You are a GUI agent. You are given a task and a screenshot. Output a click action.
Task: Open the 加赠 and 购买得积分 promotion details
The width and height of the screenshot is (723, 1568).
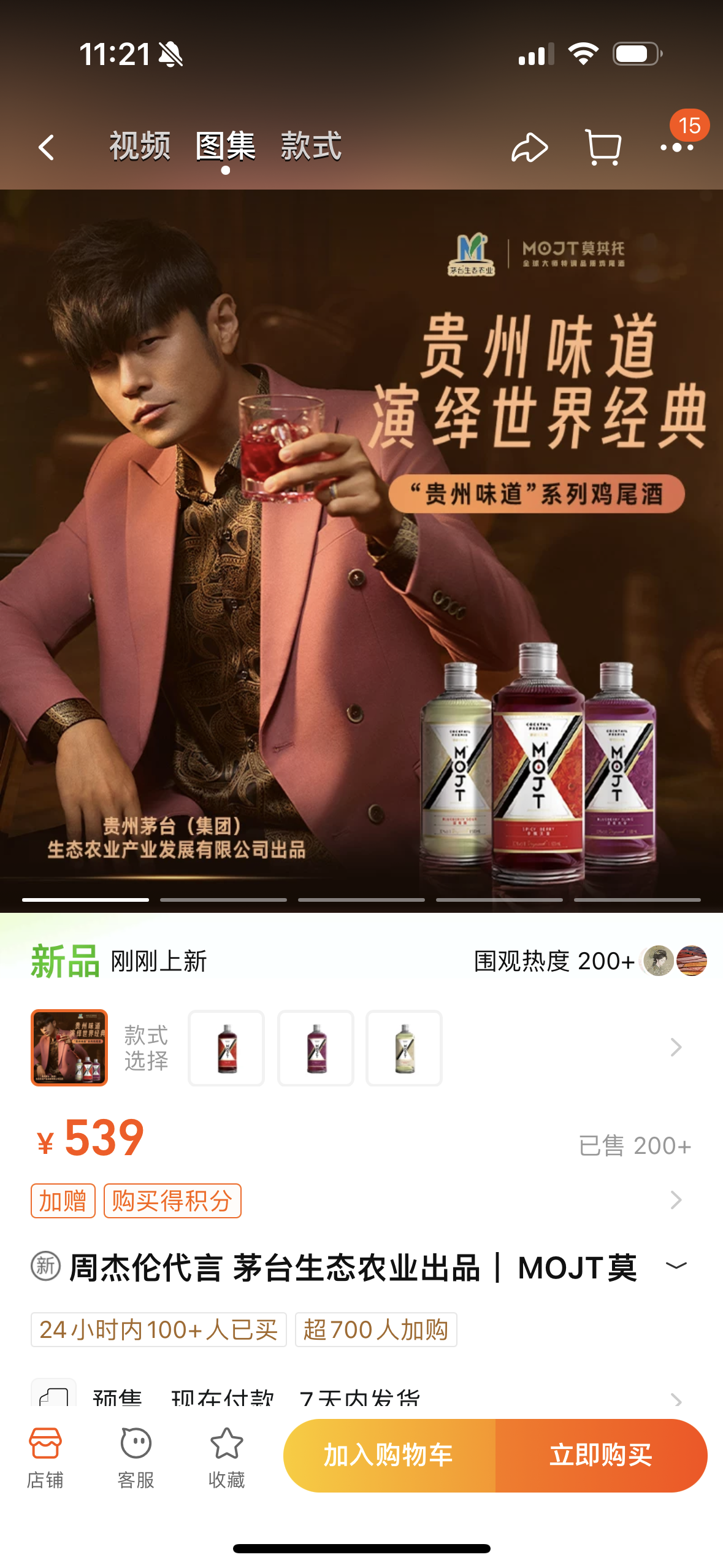coord(676,1200)
